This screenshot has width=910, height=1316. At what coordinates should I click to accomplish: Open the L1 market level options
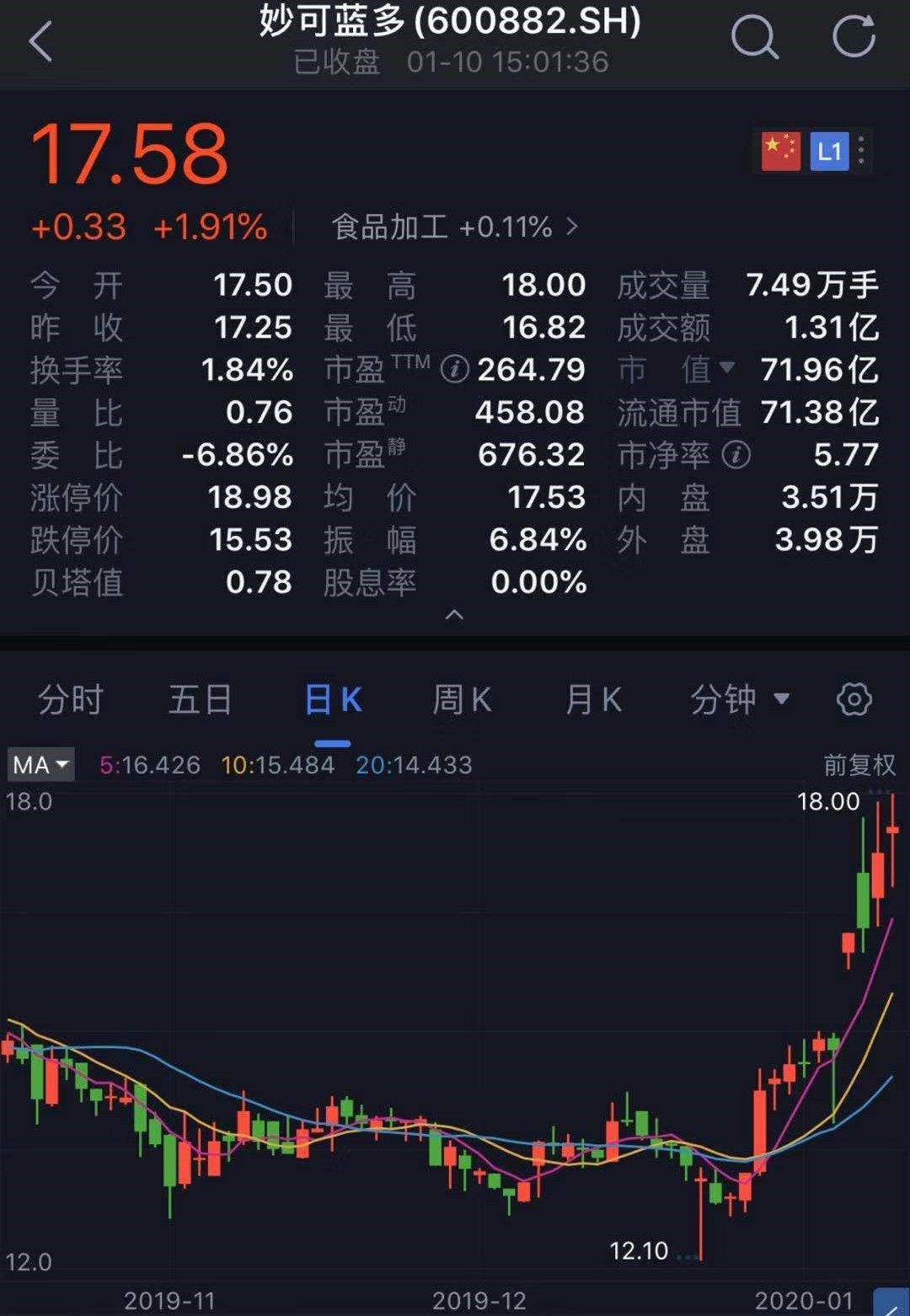pyautogui.click(x=830, y=152)
